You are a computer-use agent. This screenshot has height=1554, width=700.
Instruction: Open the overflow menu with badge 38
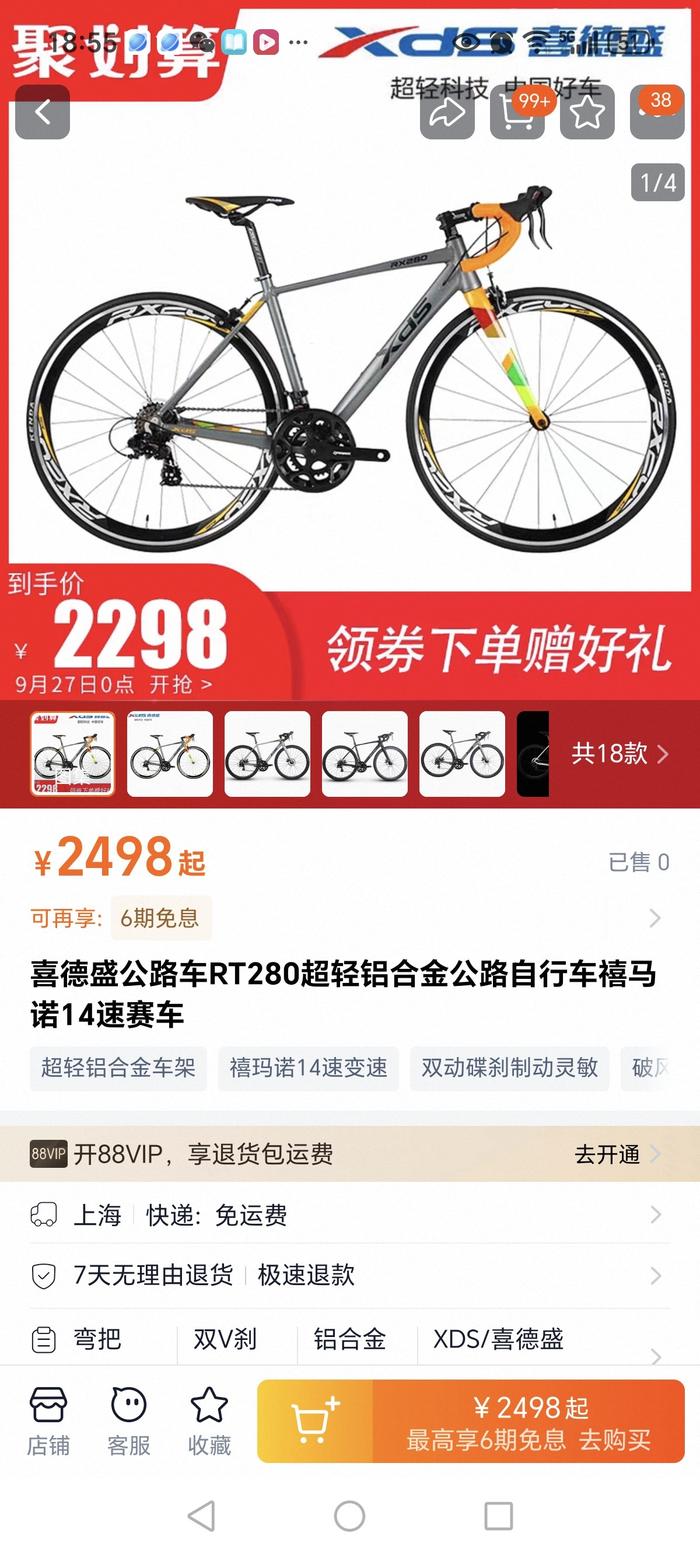click(x=657, y=112)
